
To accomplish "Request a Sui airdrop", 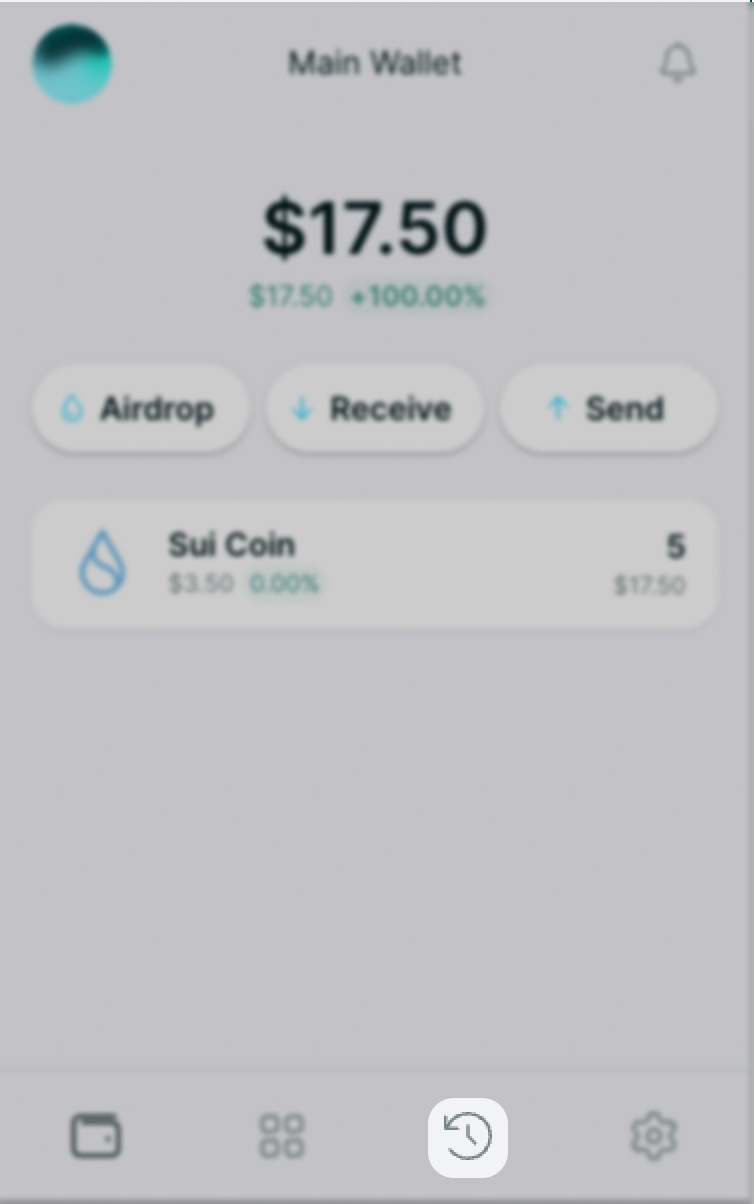I will coord(141,409).
